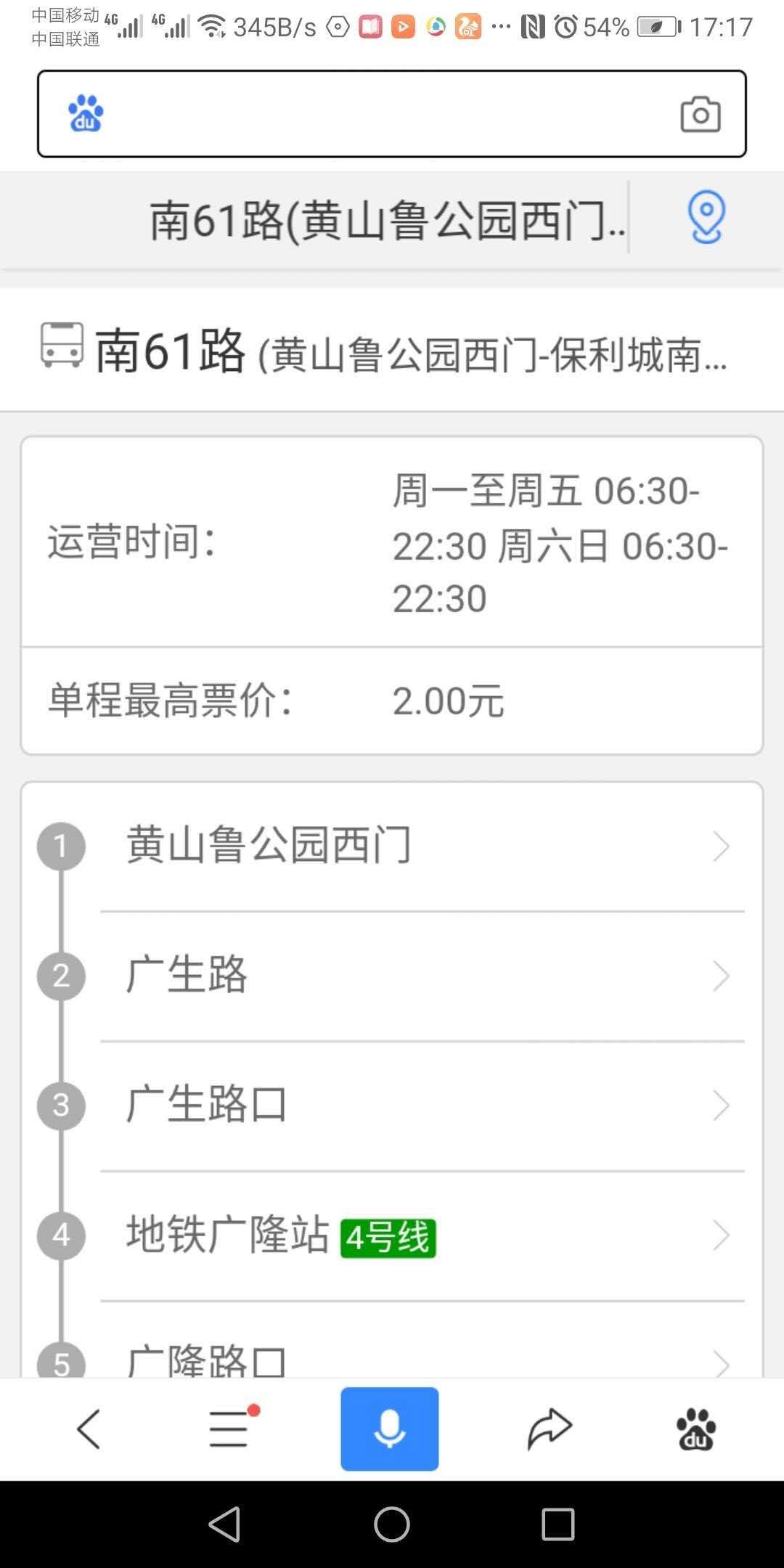
Task: Open camera image search
Action: 700,114
